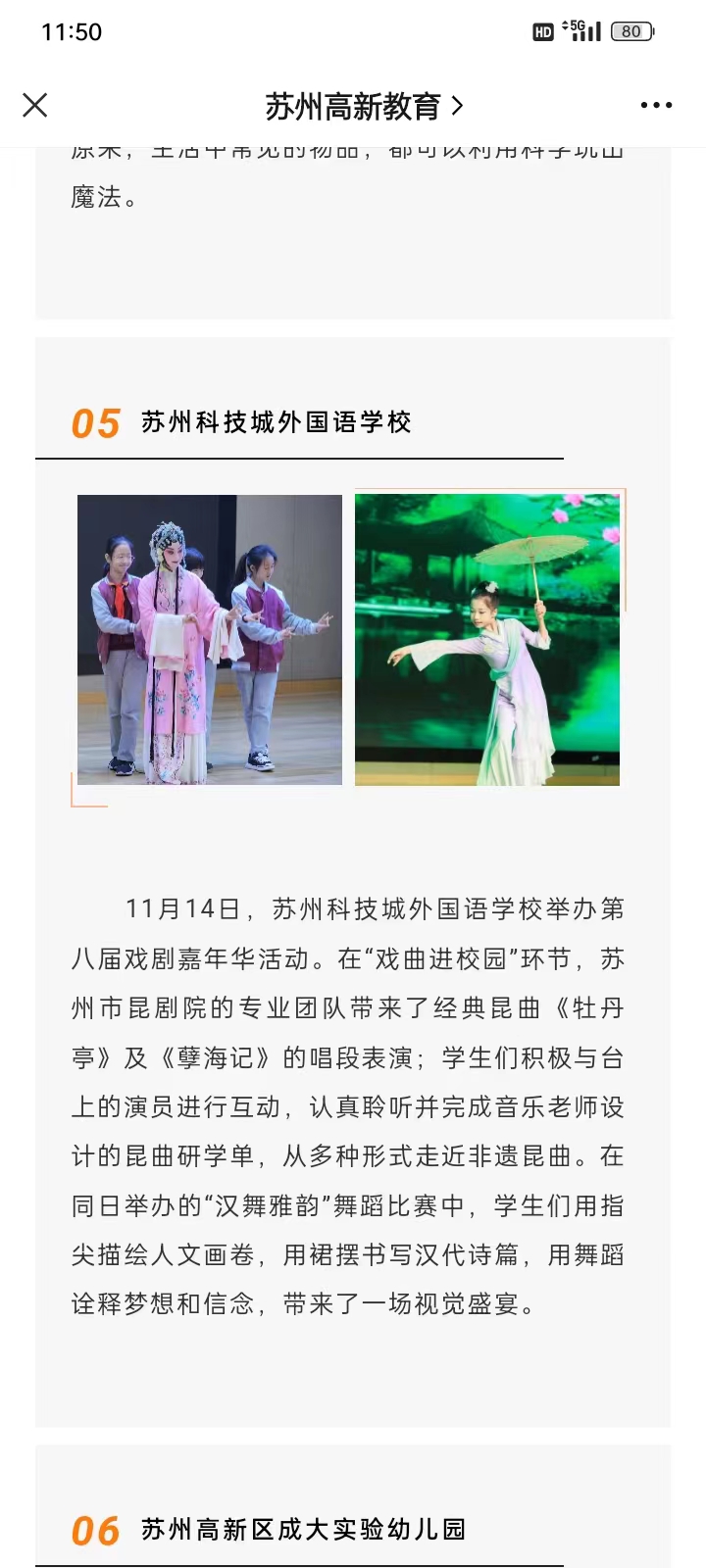706x1568 pixels.
Task: View the Kunqu opera performer photo
Action: coord(210,639)
